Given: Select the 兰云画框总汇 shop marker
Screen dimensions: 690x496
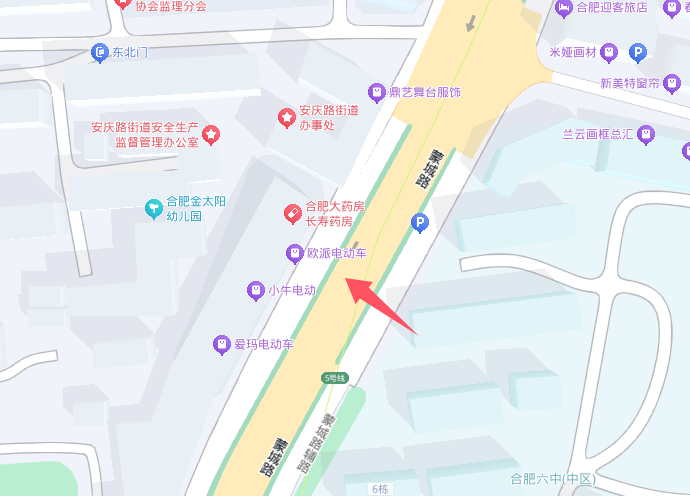Looking at the screenshot, I should (x=646, y=133).
